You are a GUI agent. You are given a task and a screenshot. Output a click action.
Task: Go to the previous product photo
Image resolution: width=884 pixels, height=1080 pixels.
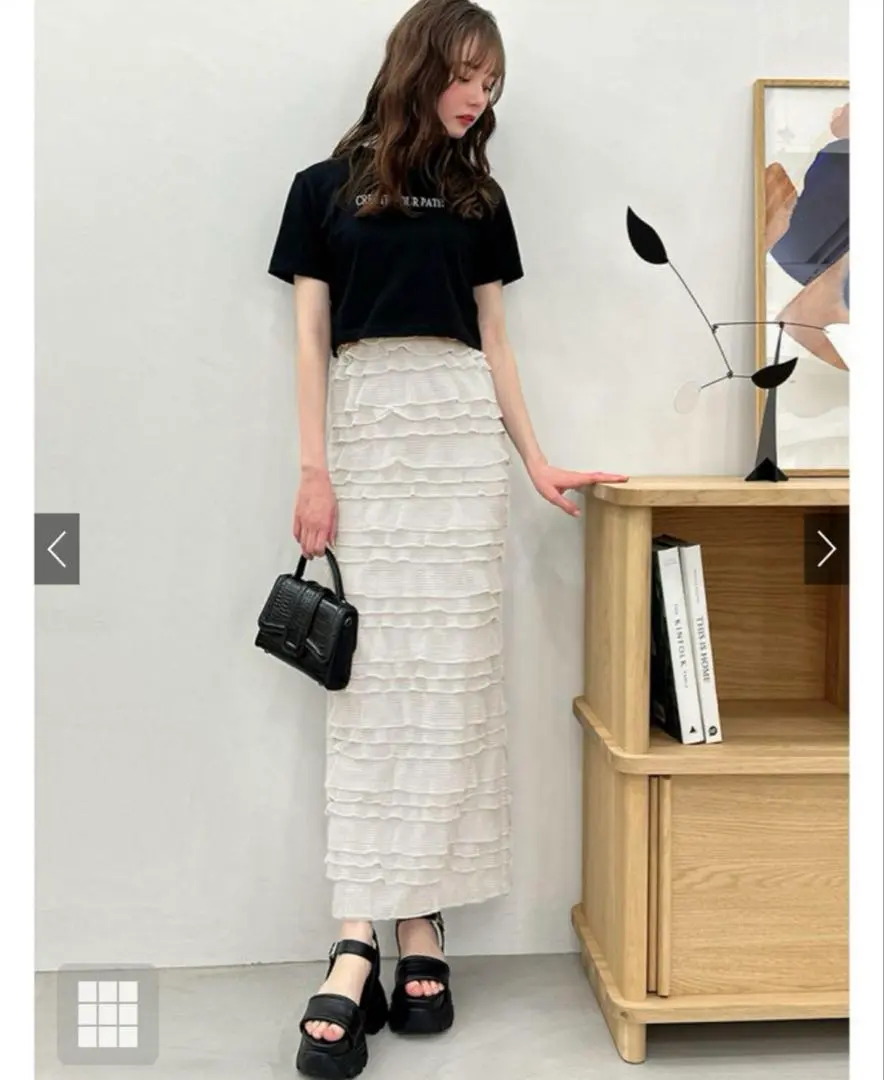pyautogui.click(x=57, y=549)
